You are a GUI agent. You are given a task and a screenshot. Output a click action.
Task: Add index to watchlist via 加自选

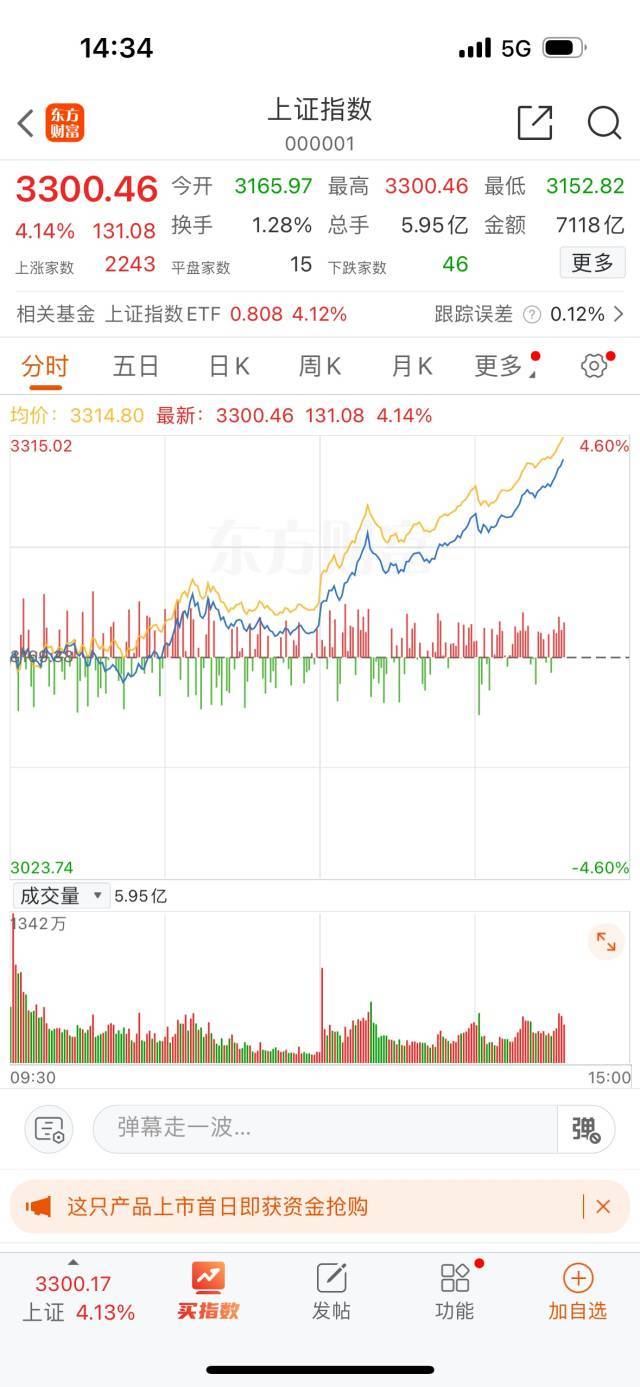(577, 1292)
